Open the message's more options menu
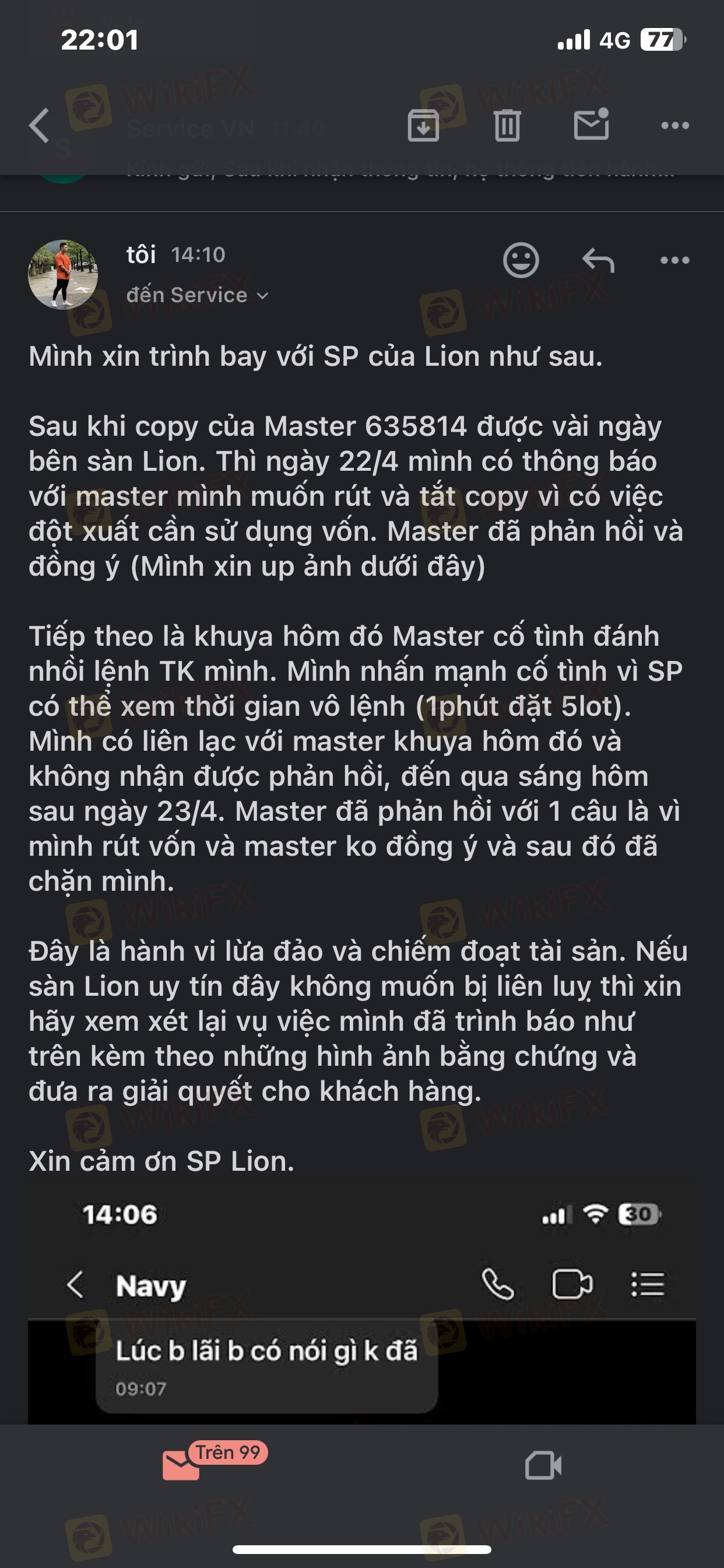 click(674, 261)
